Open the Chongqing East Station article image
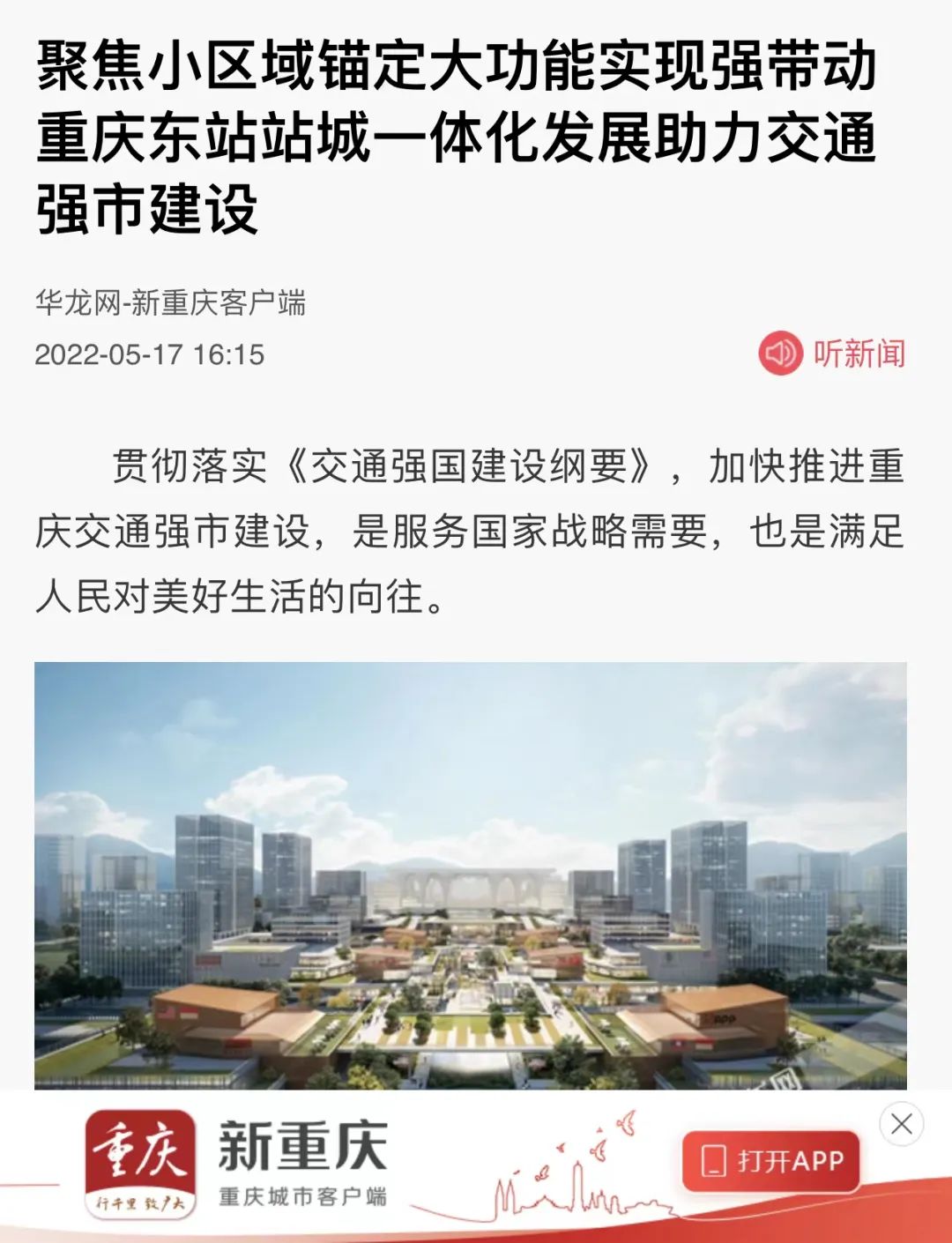 (471, 875)
